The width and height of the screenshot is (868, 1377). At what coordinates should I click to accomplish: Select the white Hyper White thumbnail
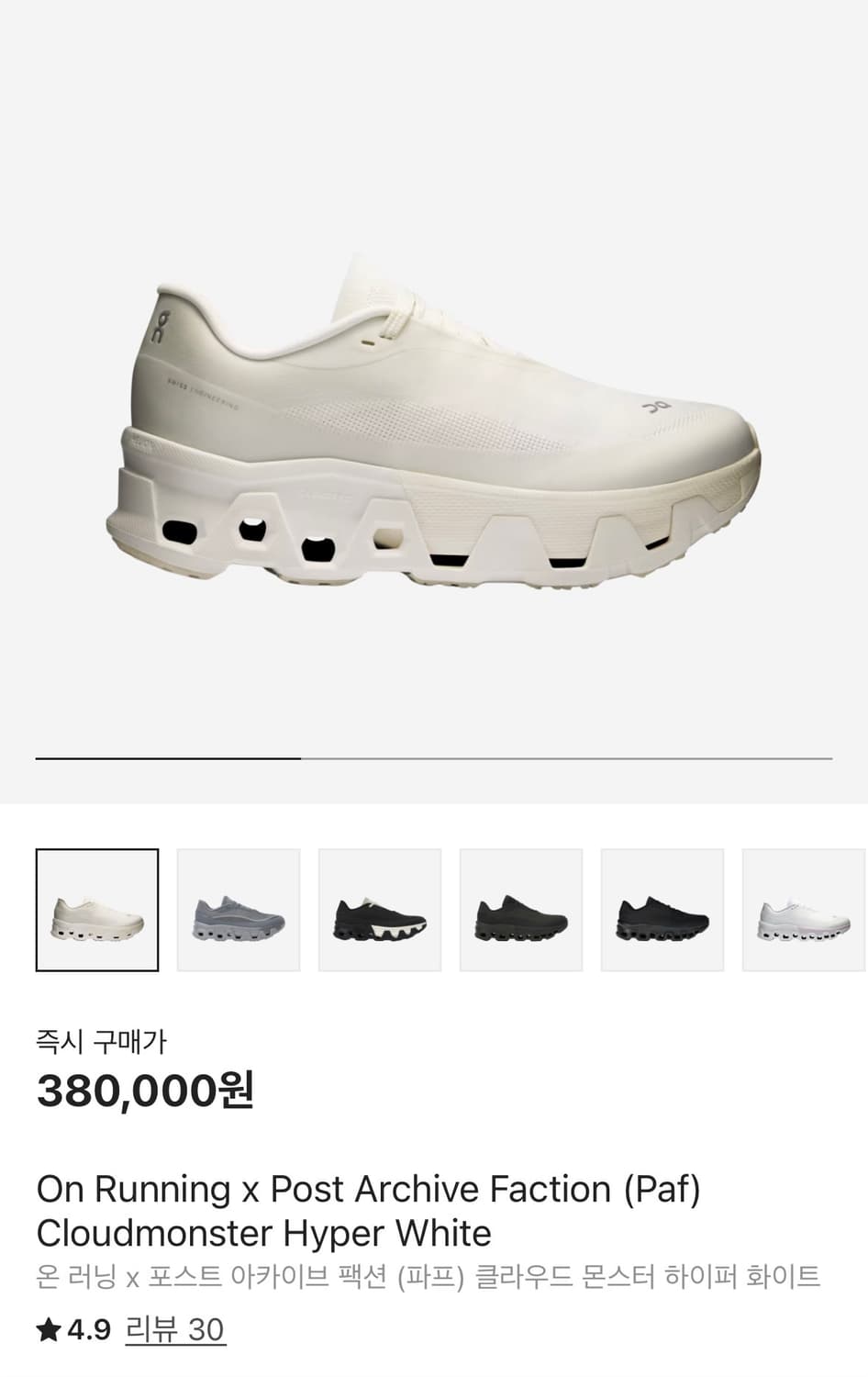click(97, 909)
